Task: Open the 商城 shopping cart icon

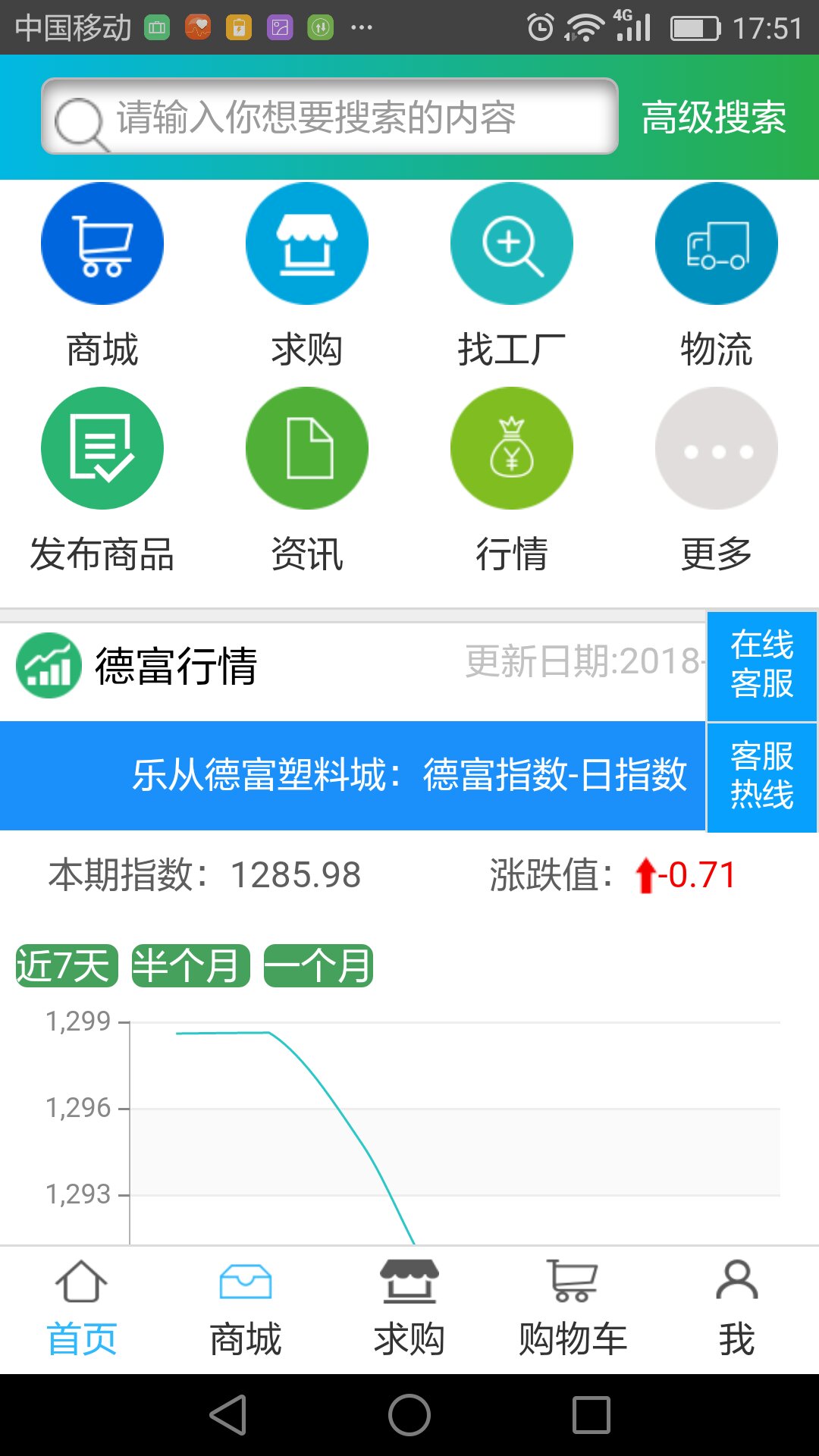Action: pyautogui.click(x=102, y=243)
